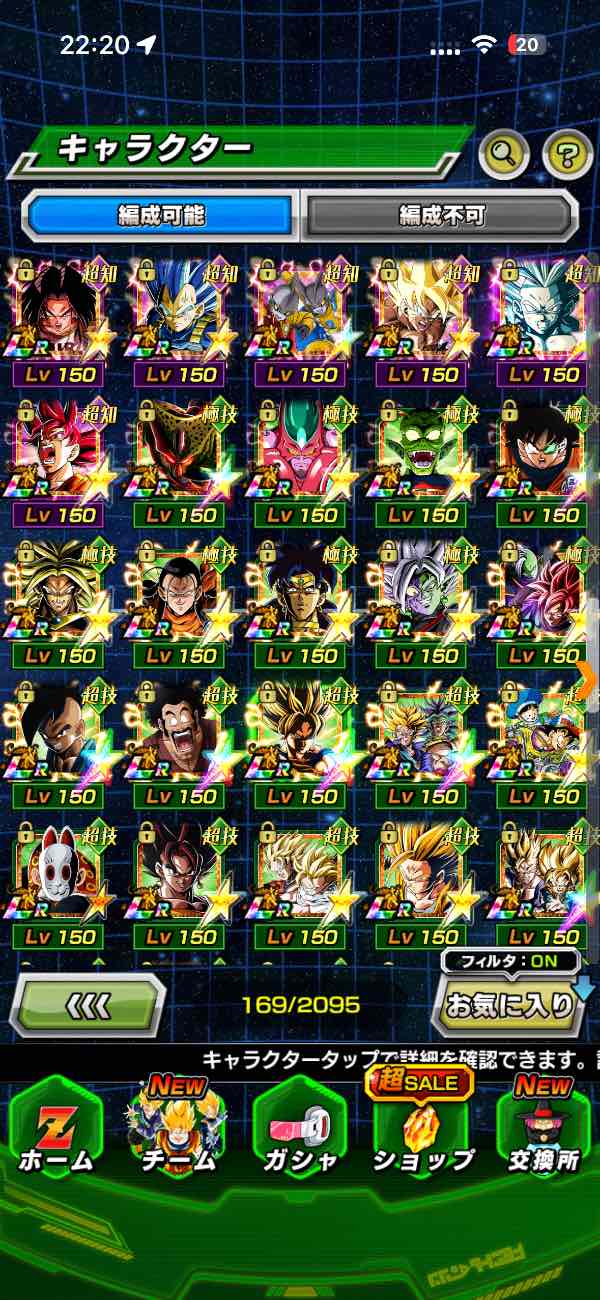Open the ガシャ menu
Image resolution: width=600 pixels, height=1300 pixels.
click(x=300, y=1128)
